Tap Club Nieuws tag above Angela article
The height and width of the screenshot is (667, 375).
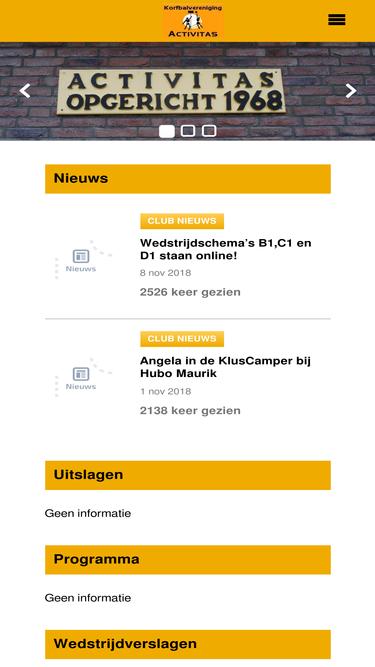pos(182,339)
